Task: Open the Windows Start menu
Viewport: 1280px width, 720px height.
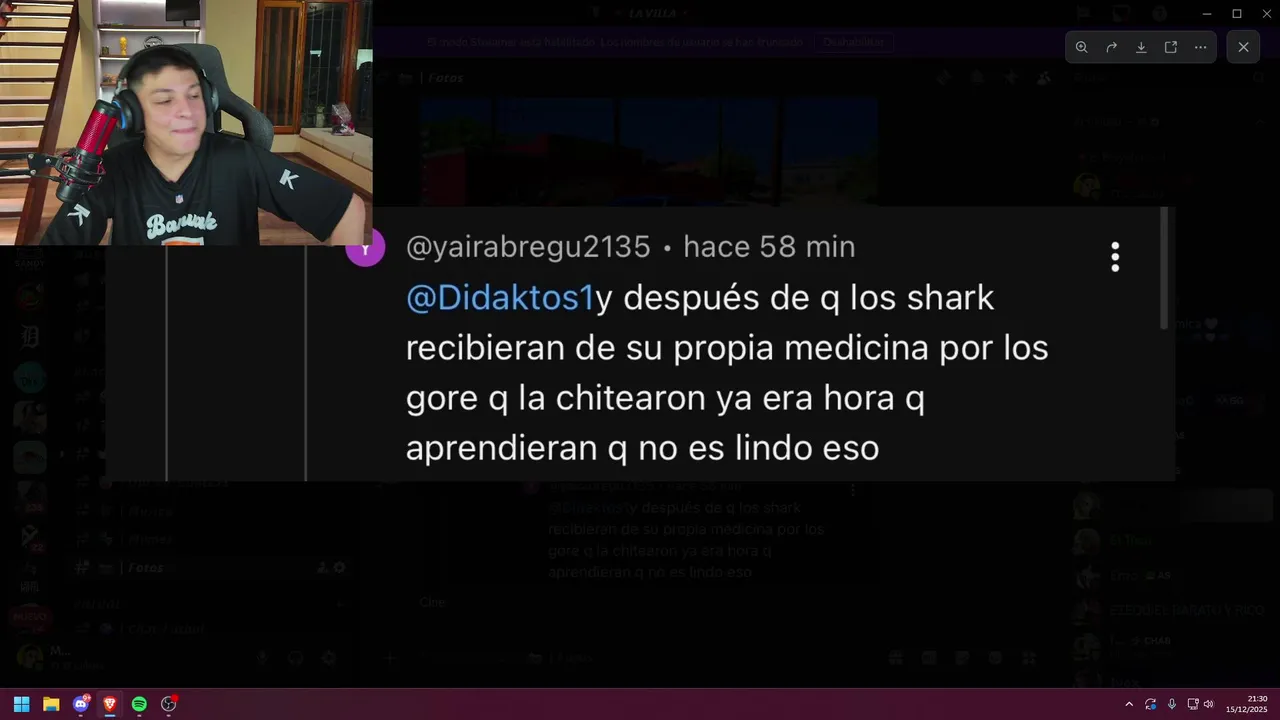Action: click(21, 704)
